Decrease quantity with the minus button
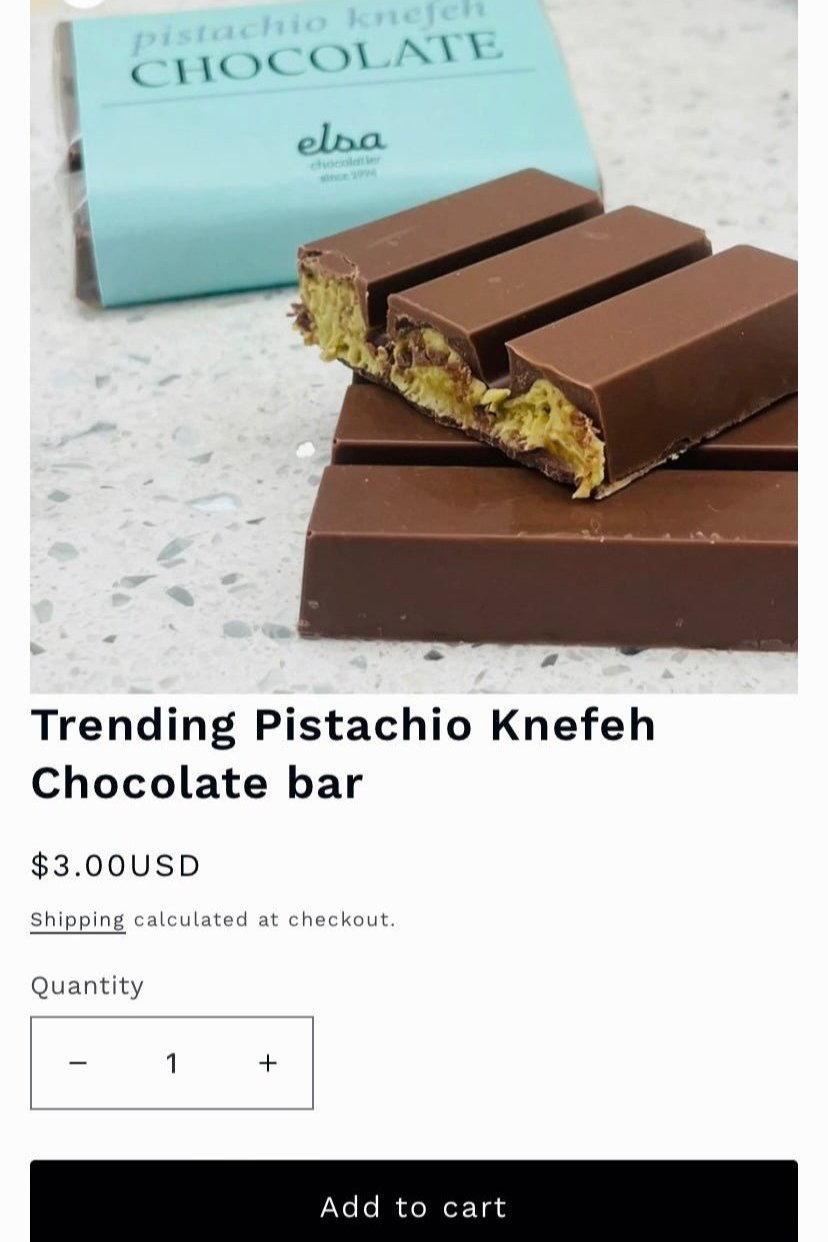Screen dimensions: 828x1242 [x=78, y=1063]
